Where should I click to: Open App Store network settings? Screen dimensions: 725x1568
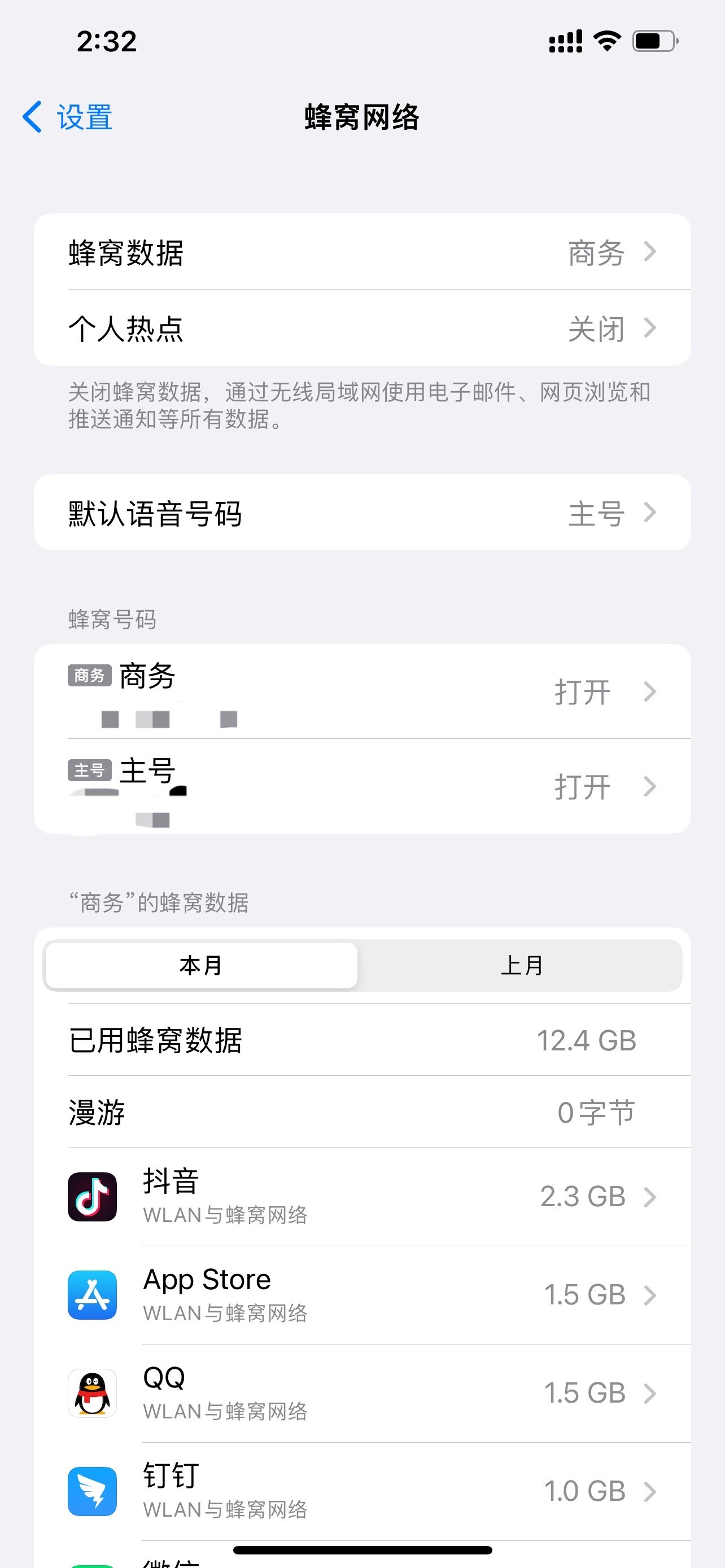(361, 1295)
